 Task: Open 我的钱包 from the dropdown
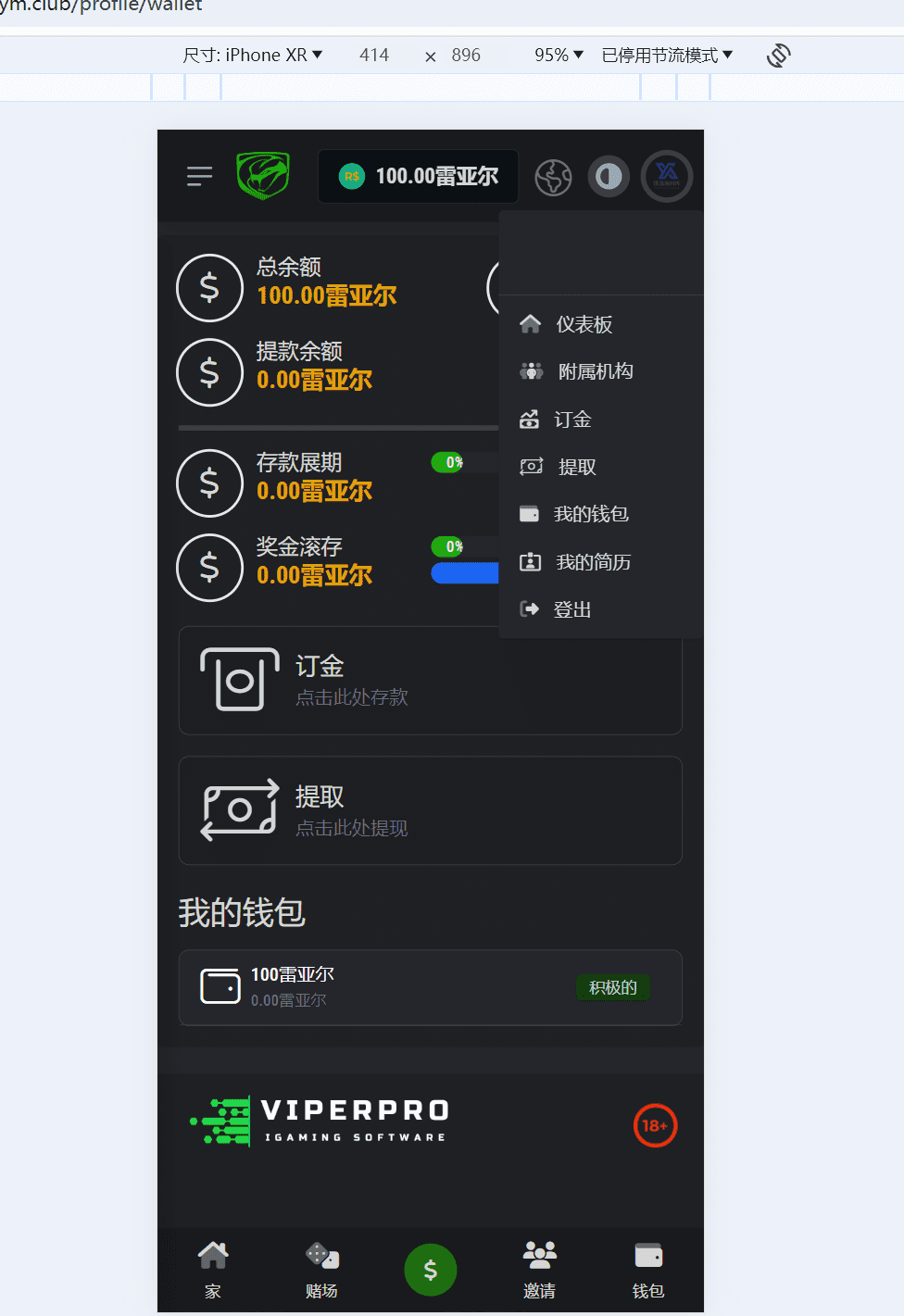590,514
